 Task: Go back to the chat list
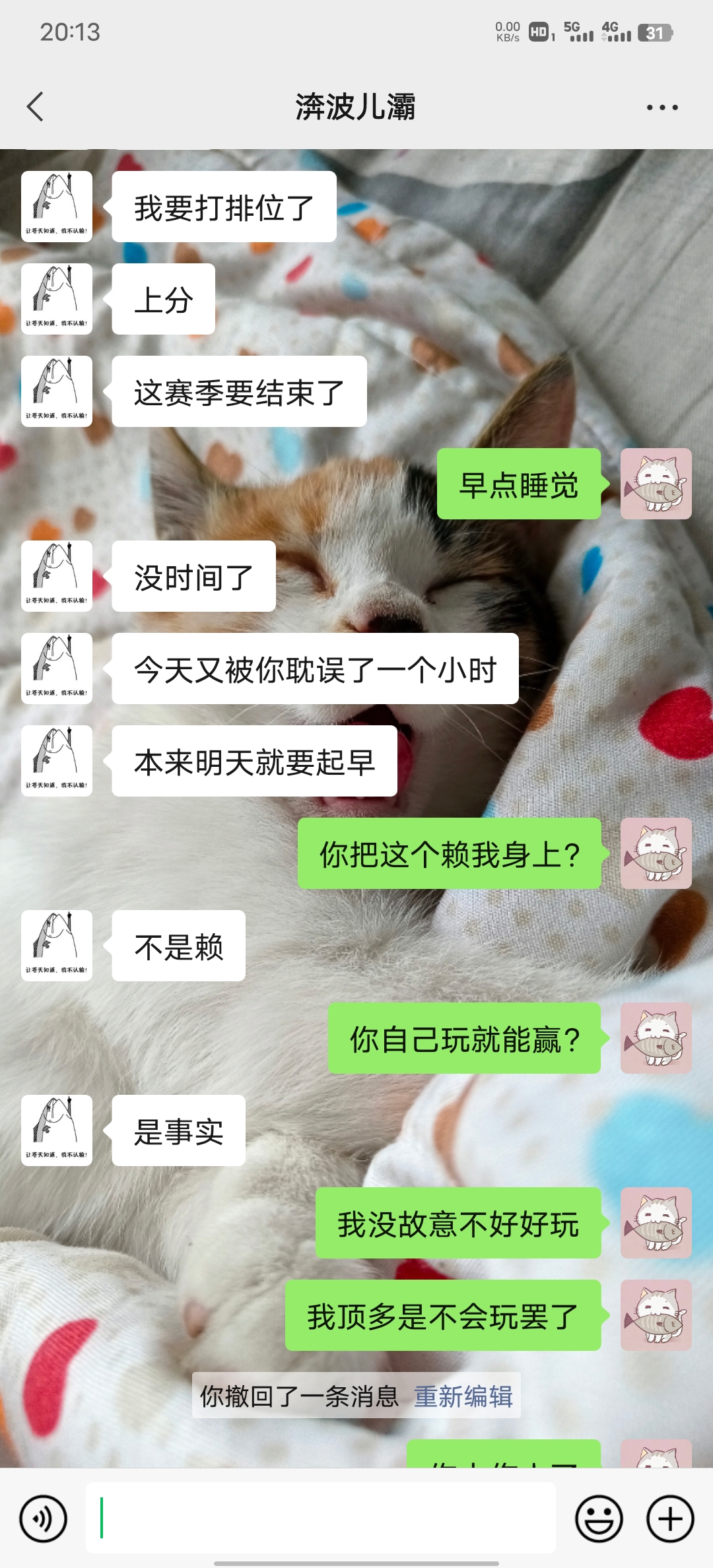tap(36, 107)
